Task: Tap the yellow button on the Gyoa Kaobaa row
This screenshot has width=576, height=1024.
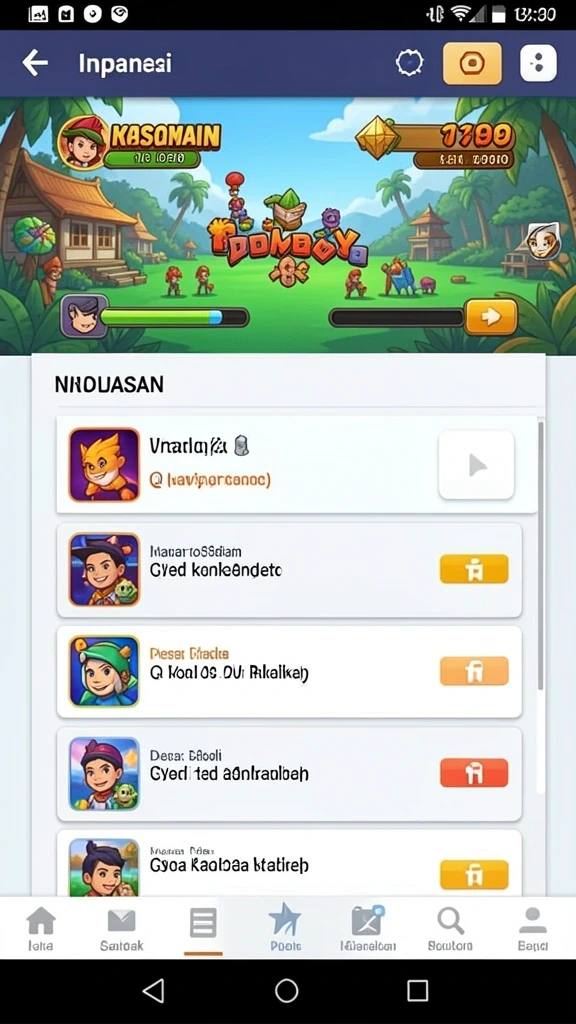Action: point(474,874)
